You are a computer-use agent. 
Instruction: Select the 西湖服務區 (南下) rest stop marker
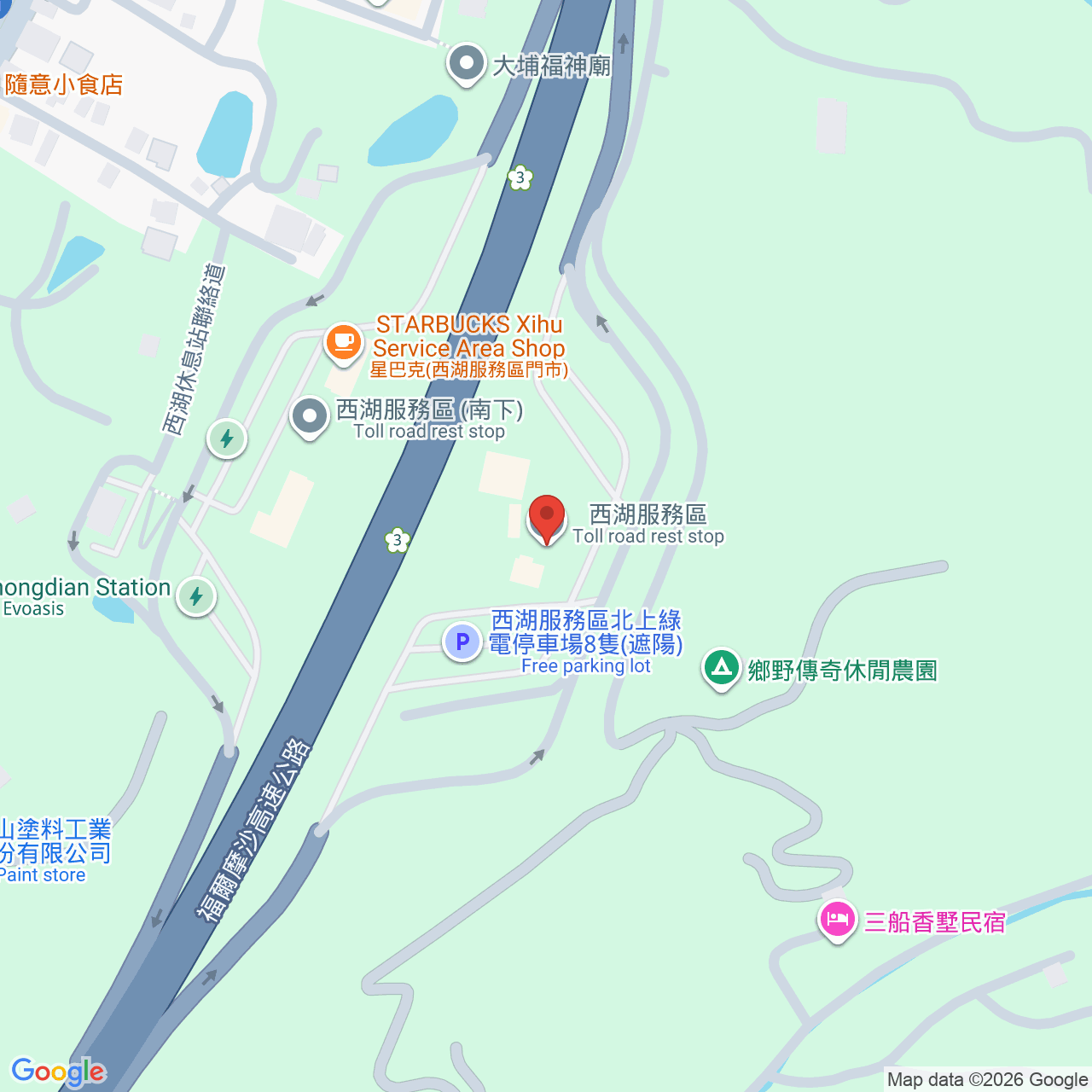tap(309, 417)
